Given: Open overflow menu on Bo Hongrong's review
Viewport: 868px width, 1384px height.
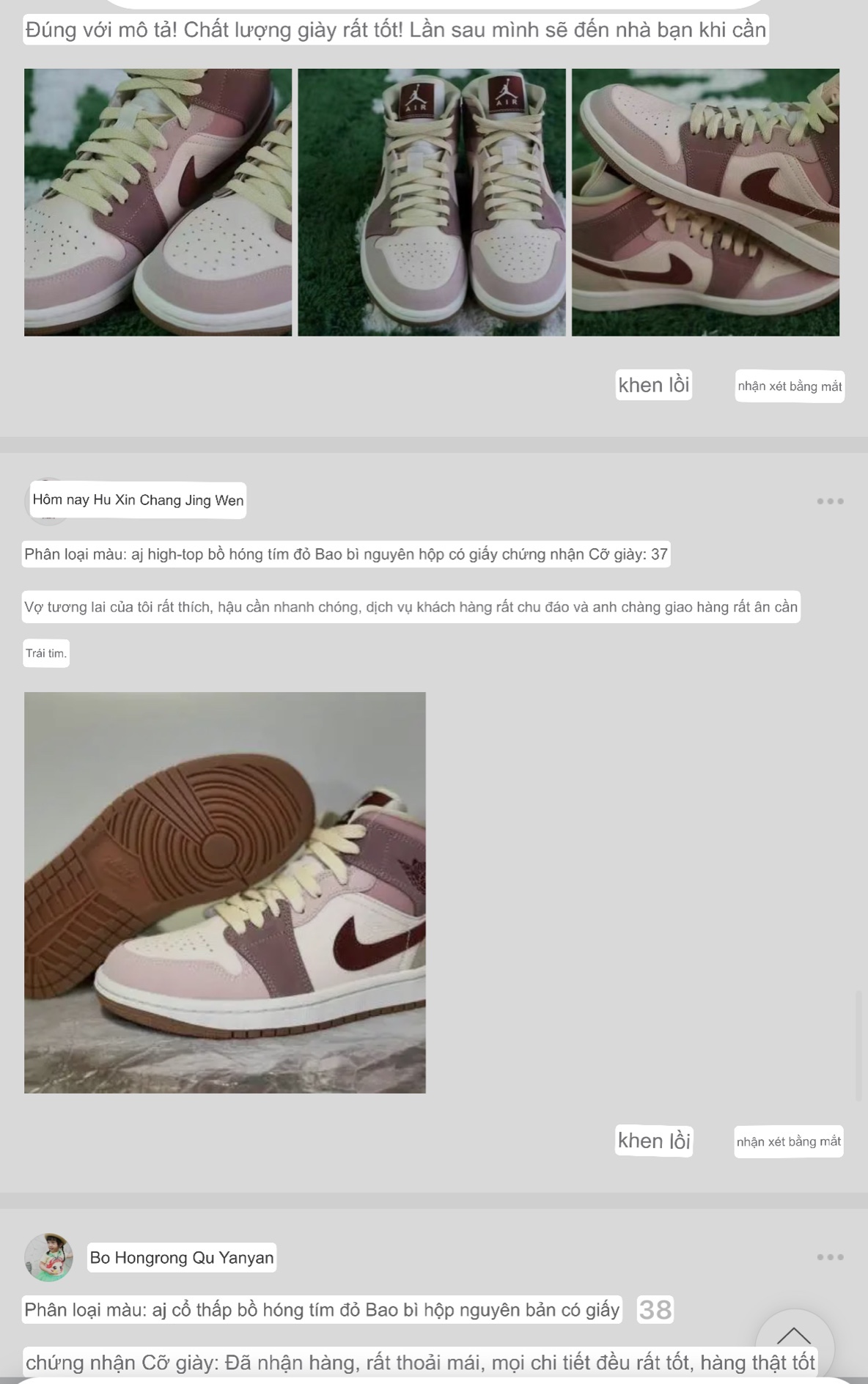Looking at the screenshot, I should [x=830, y=1257].
